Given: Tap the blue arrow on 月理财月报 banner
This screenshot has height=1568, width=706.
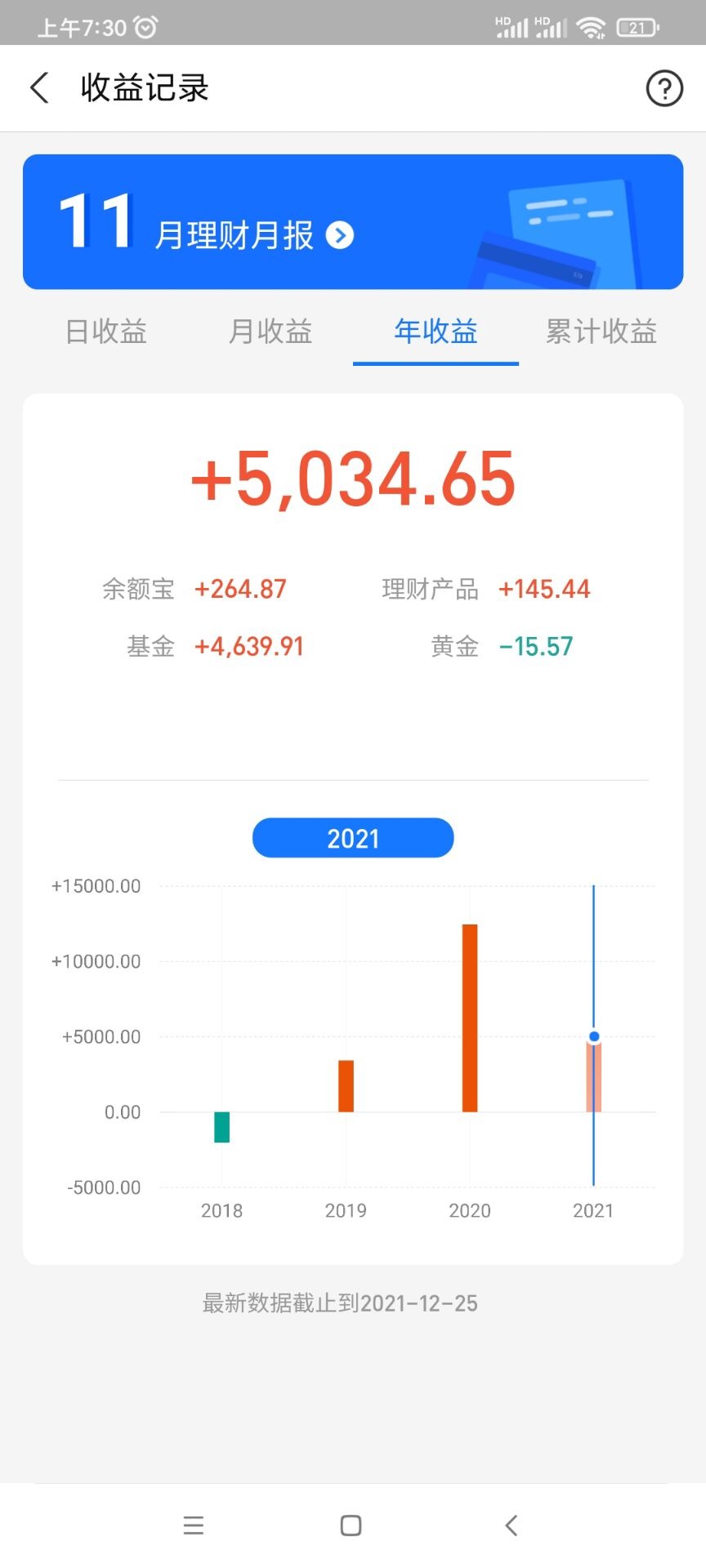Looking at the screenshot, I should click(x=341, y=236).
